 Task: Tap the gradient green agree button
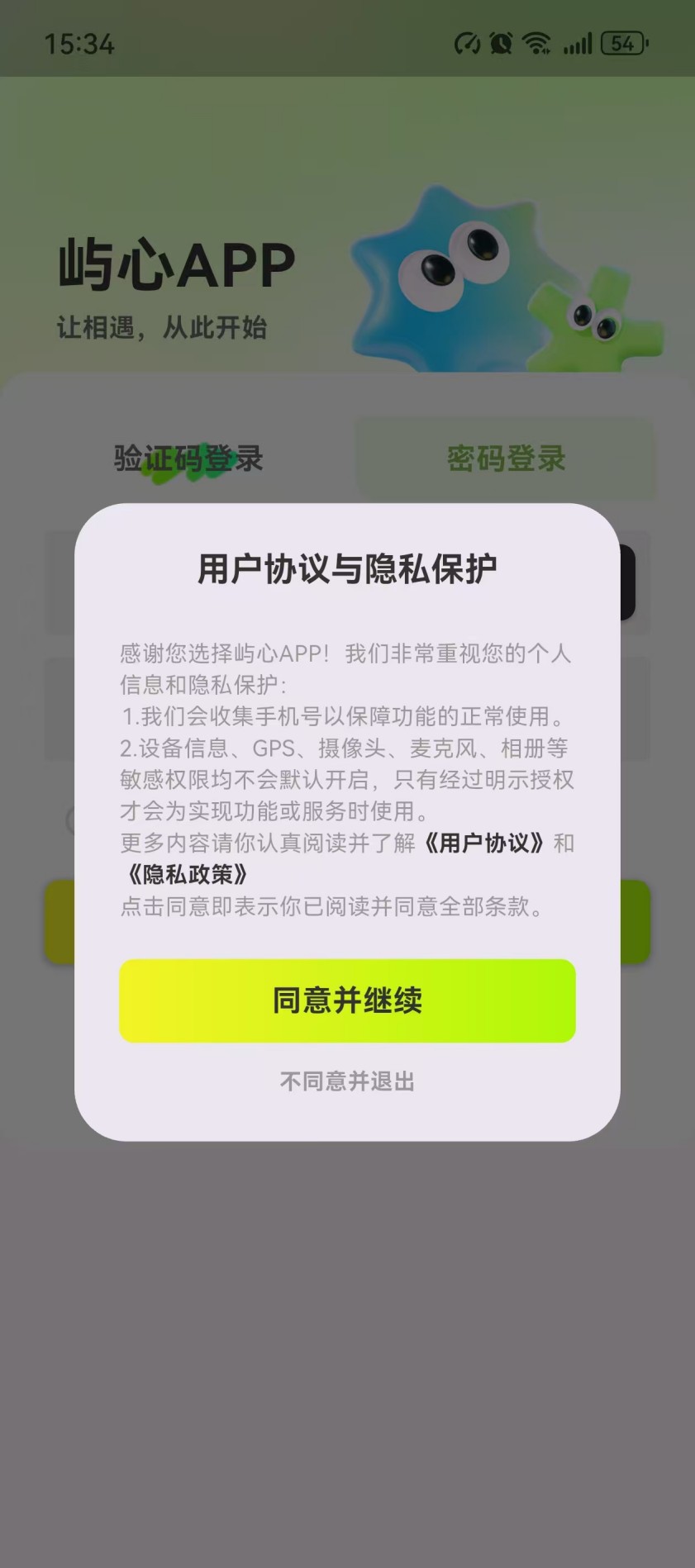[x=346, y=1000]
